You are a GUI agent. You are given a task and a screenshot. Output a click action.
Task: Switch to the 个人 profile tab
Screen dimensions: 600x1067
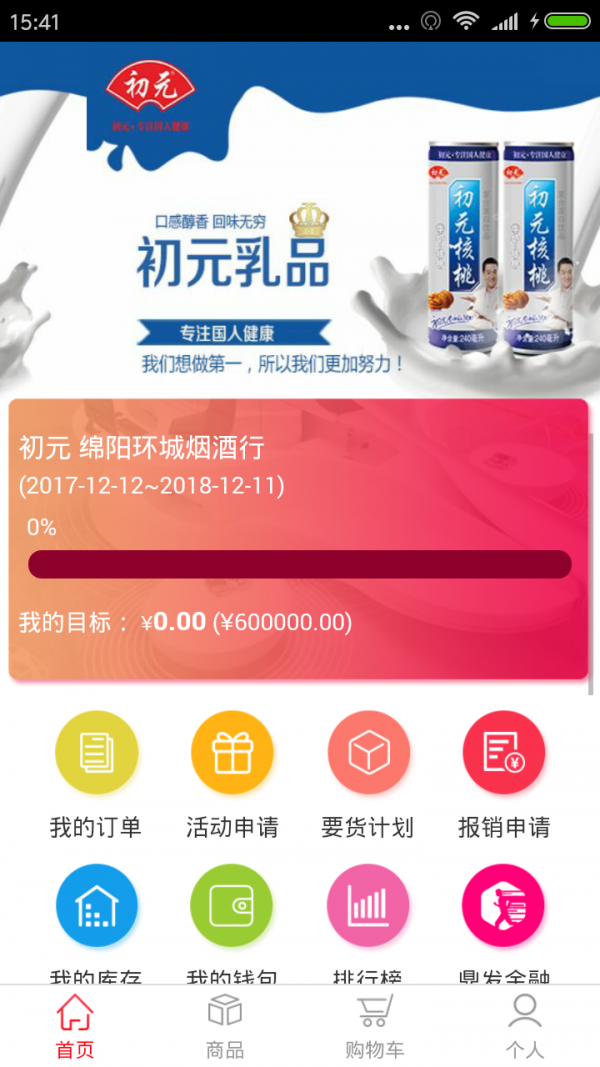pos(524,1027)
